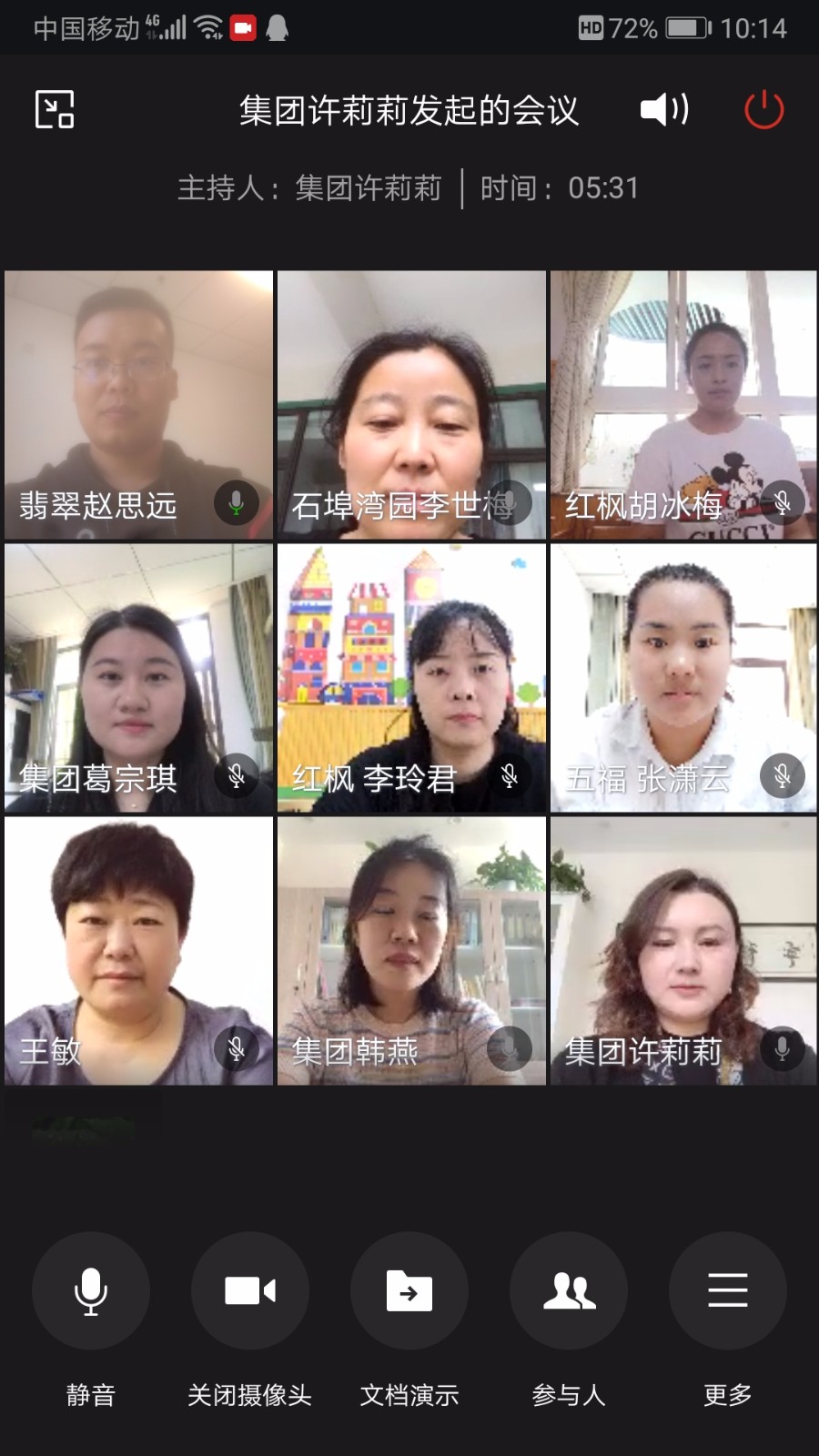
Task: Open 王敏's video thumbnail
Action: click(136, 951)
